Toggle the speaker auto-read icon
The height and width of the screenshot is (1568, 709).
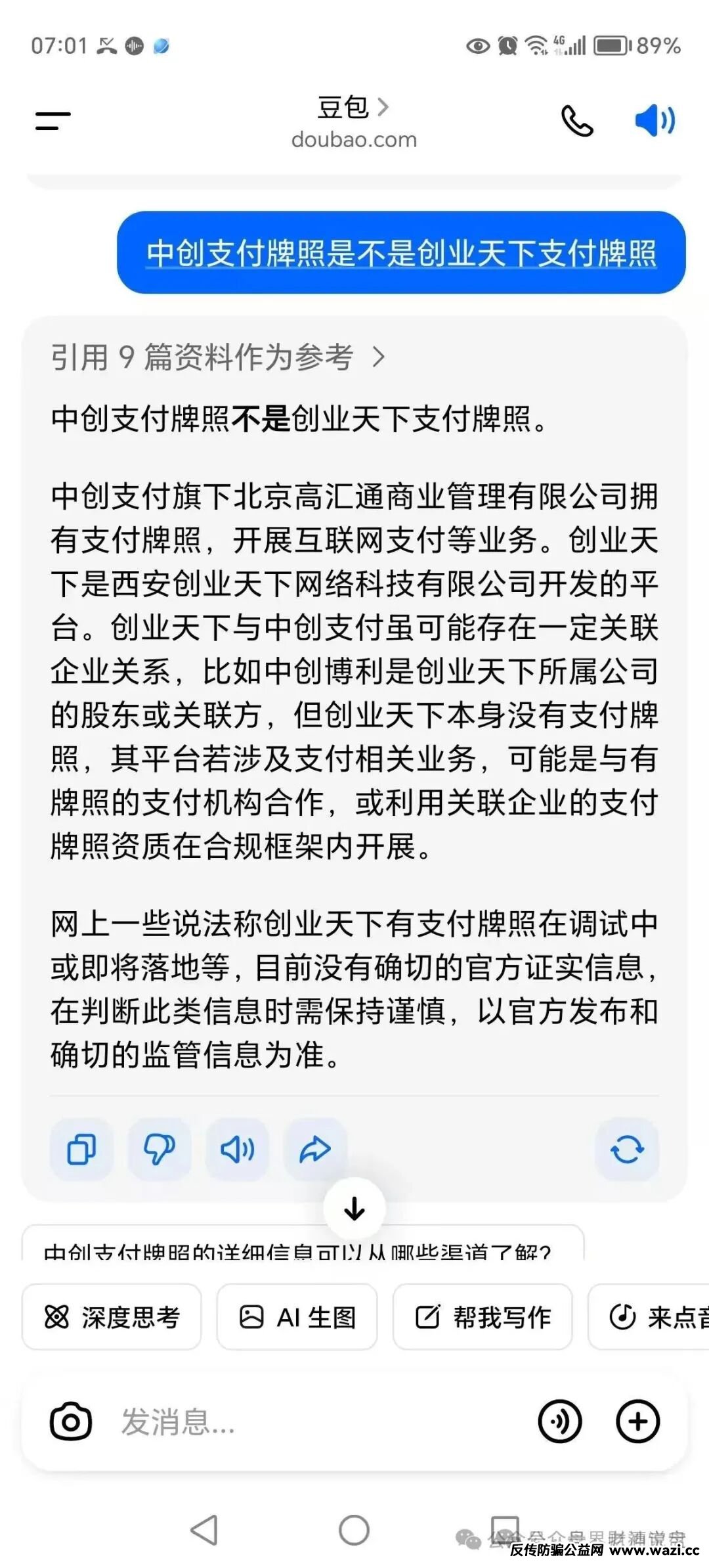click(655, 121)
